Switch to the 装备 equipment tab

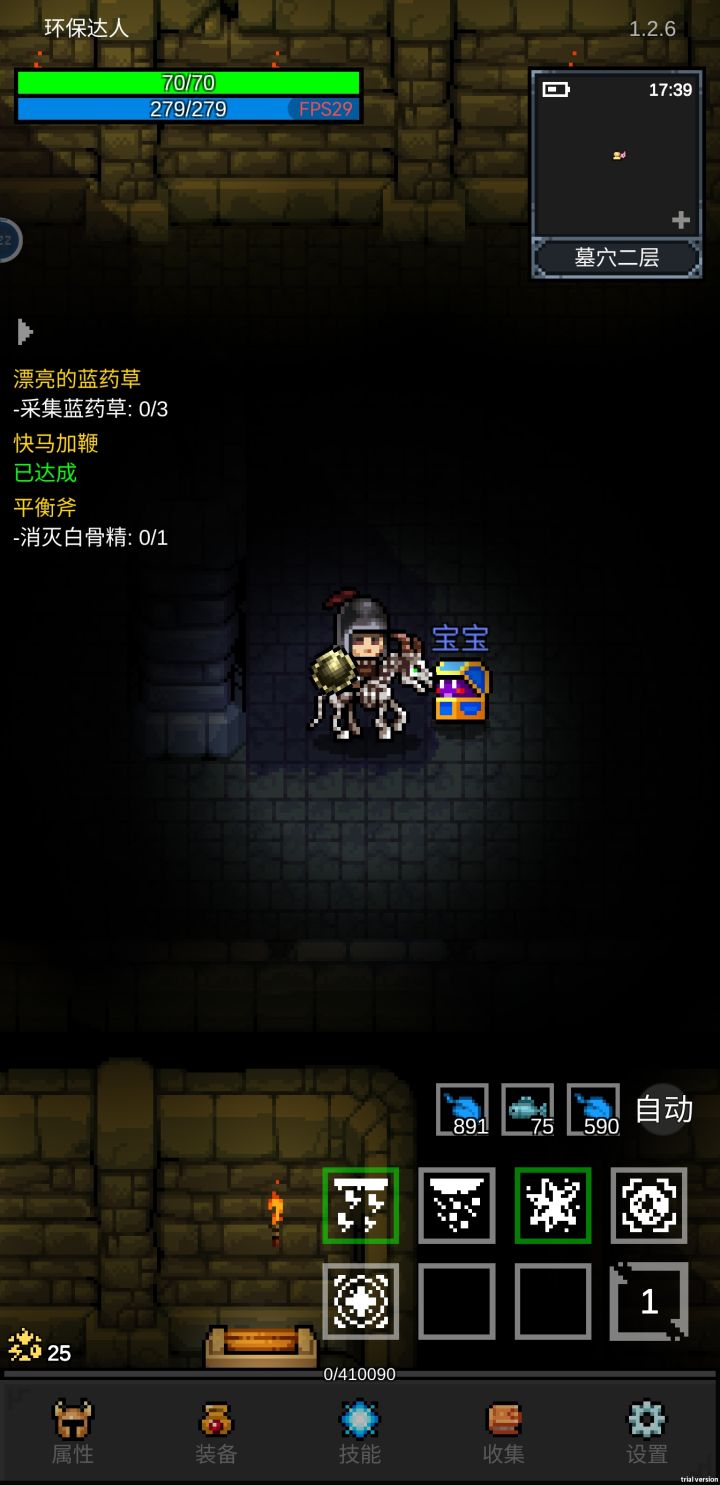pos(216,1431)
